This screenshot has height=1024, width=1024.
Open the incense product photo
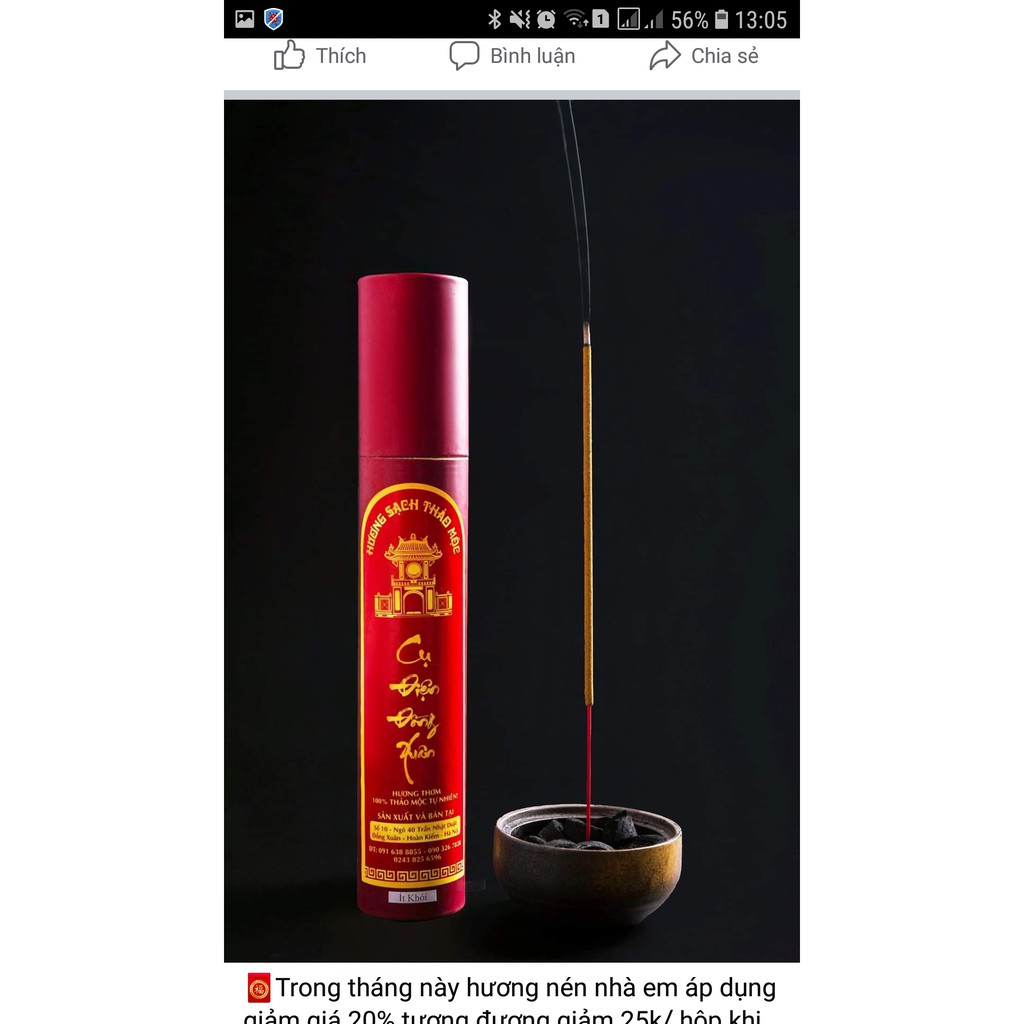512,530
